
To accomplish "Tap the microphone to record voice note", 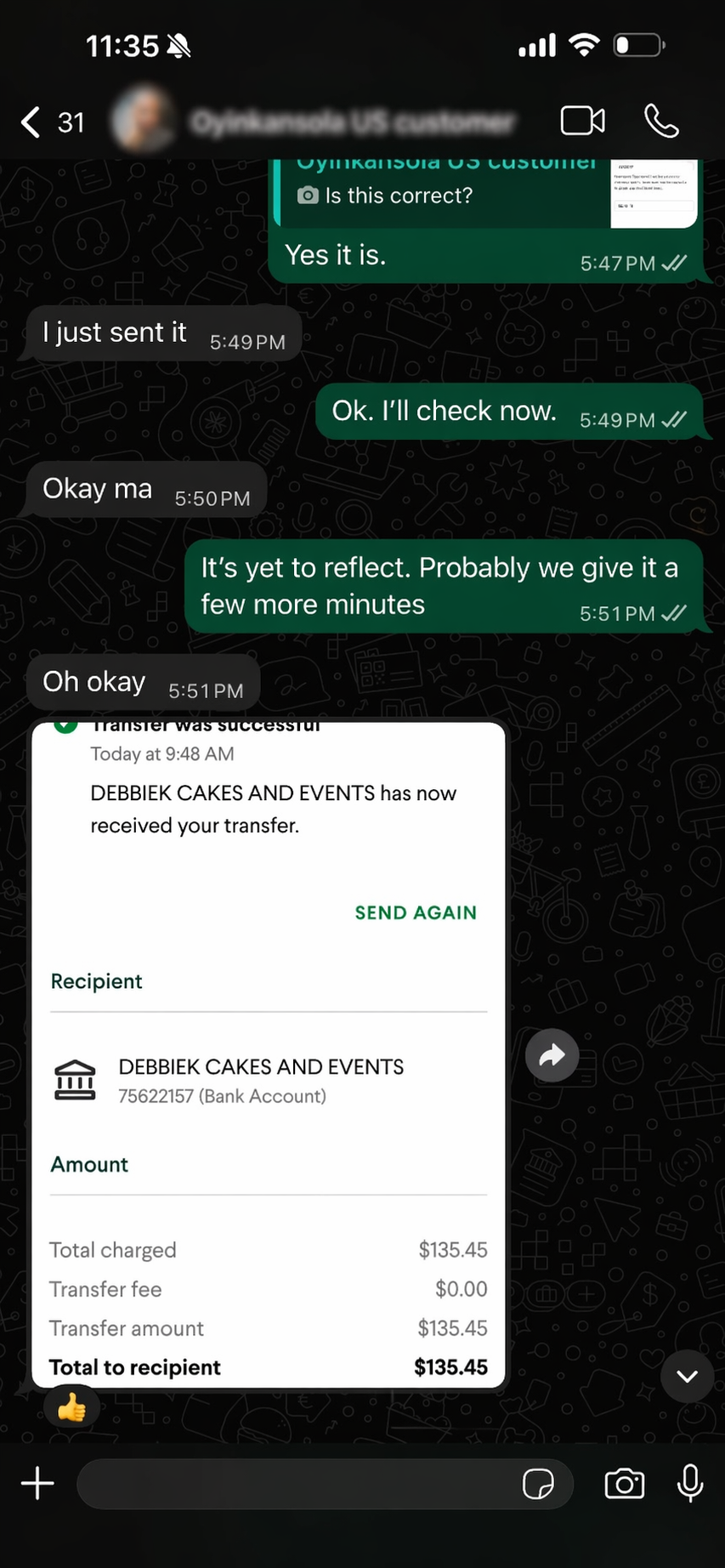I will [x=689, y=1484].
